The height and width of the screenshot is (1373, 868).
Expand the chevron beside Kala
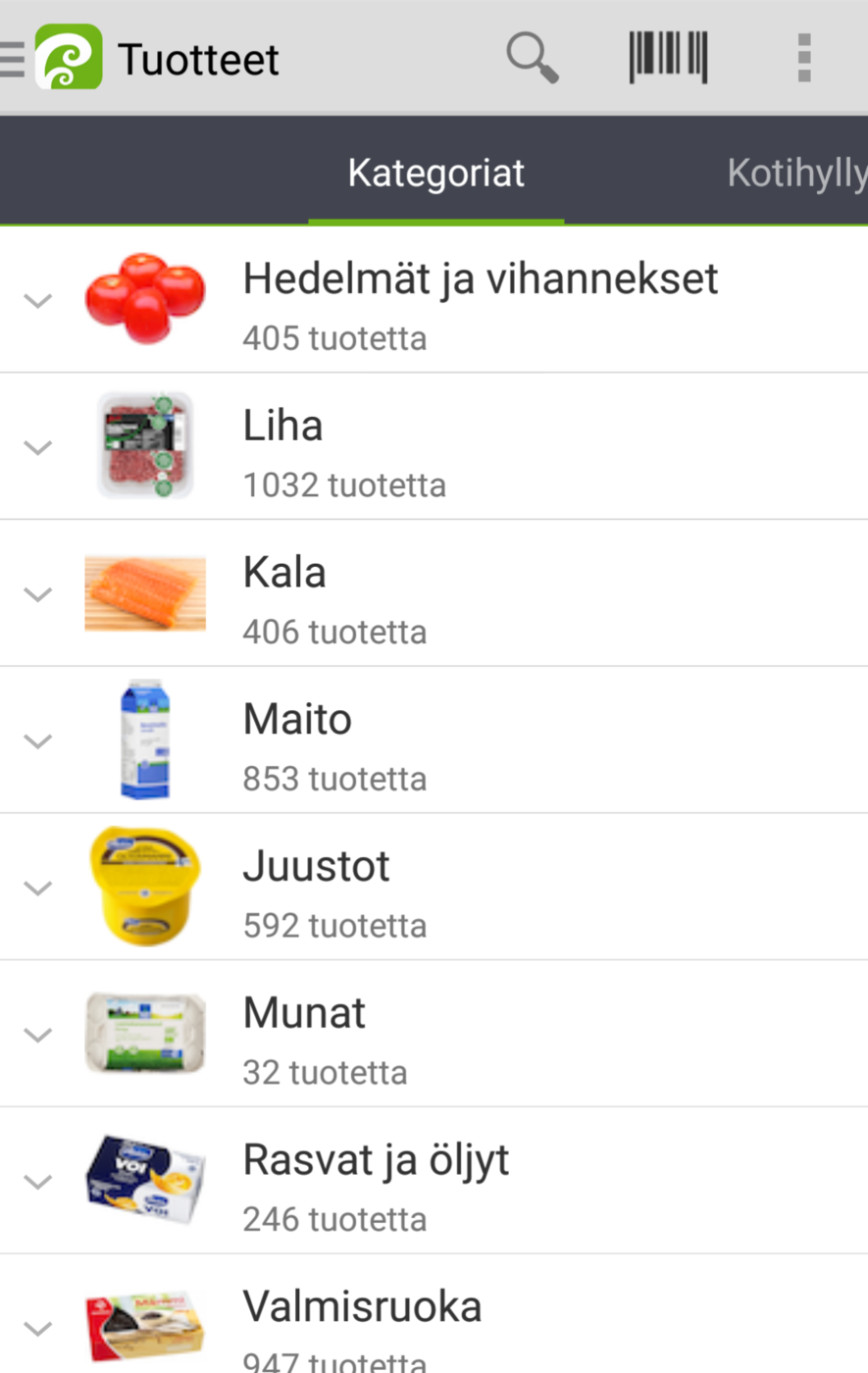click(x=37, y=595)
